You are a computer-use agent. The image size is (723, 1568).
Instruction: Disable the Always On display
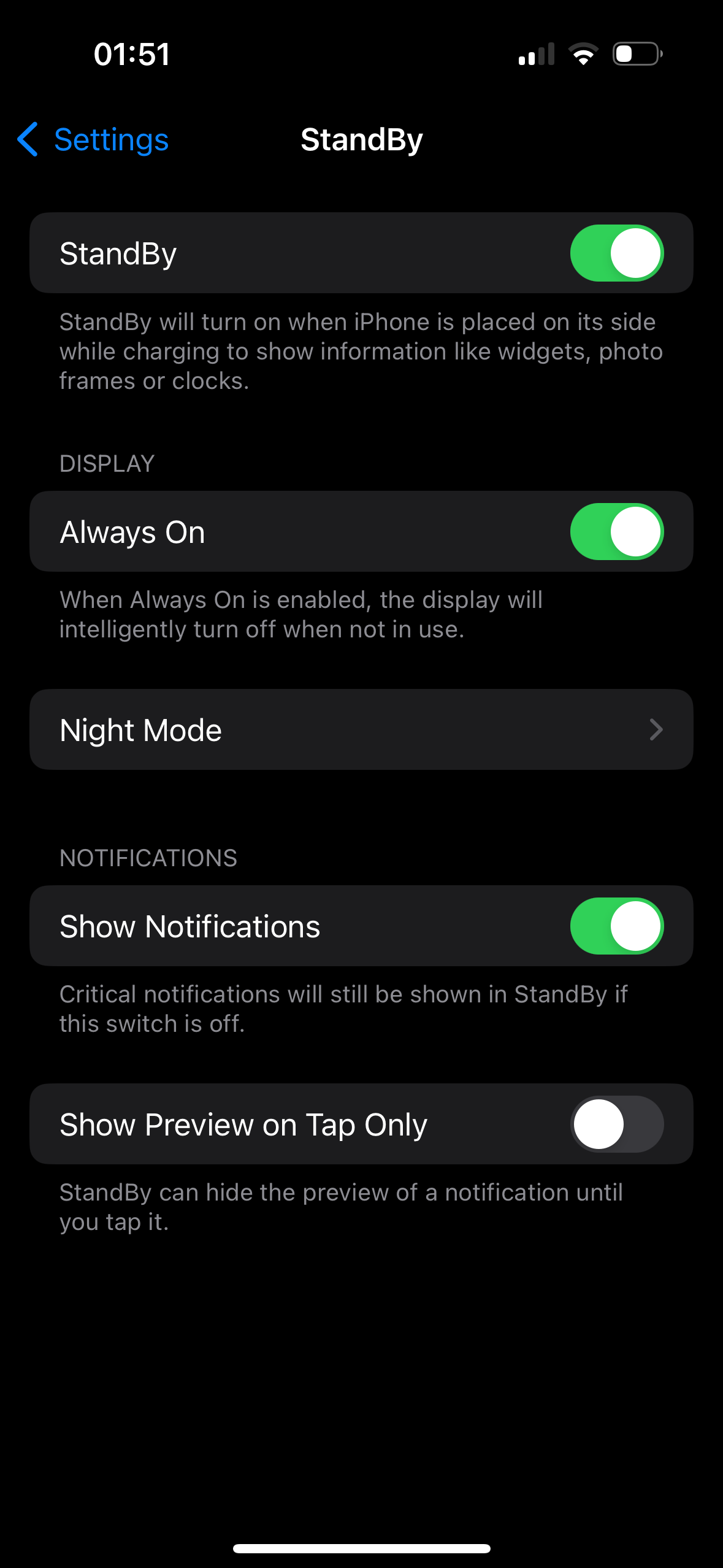pos(616,532)
